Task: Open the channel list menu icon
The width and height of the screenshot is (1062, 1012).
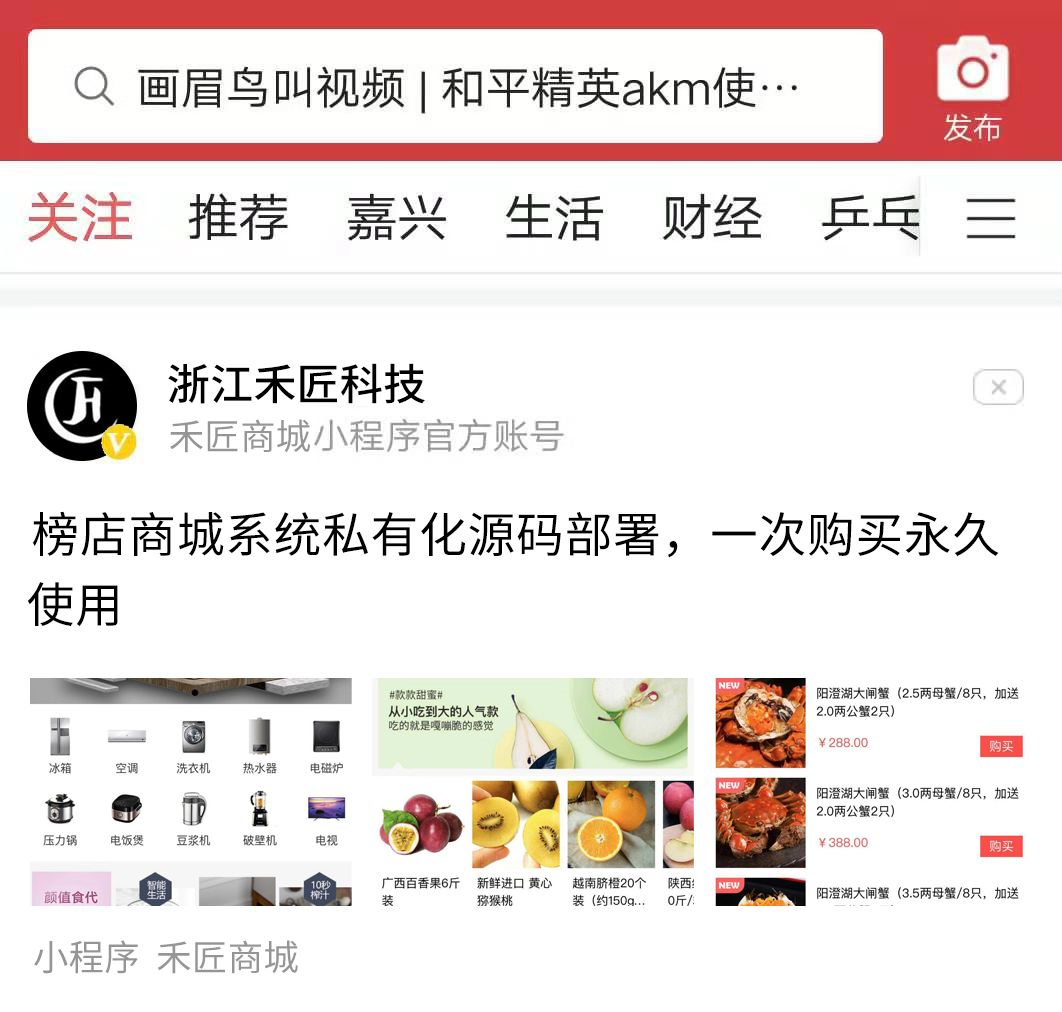Action: coord(990,218)
